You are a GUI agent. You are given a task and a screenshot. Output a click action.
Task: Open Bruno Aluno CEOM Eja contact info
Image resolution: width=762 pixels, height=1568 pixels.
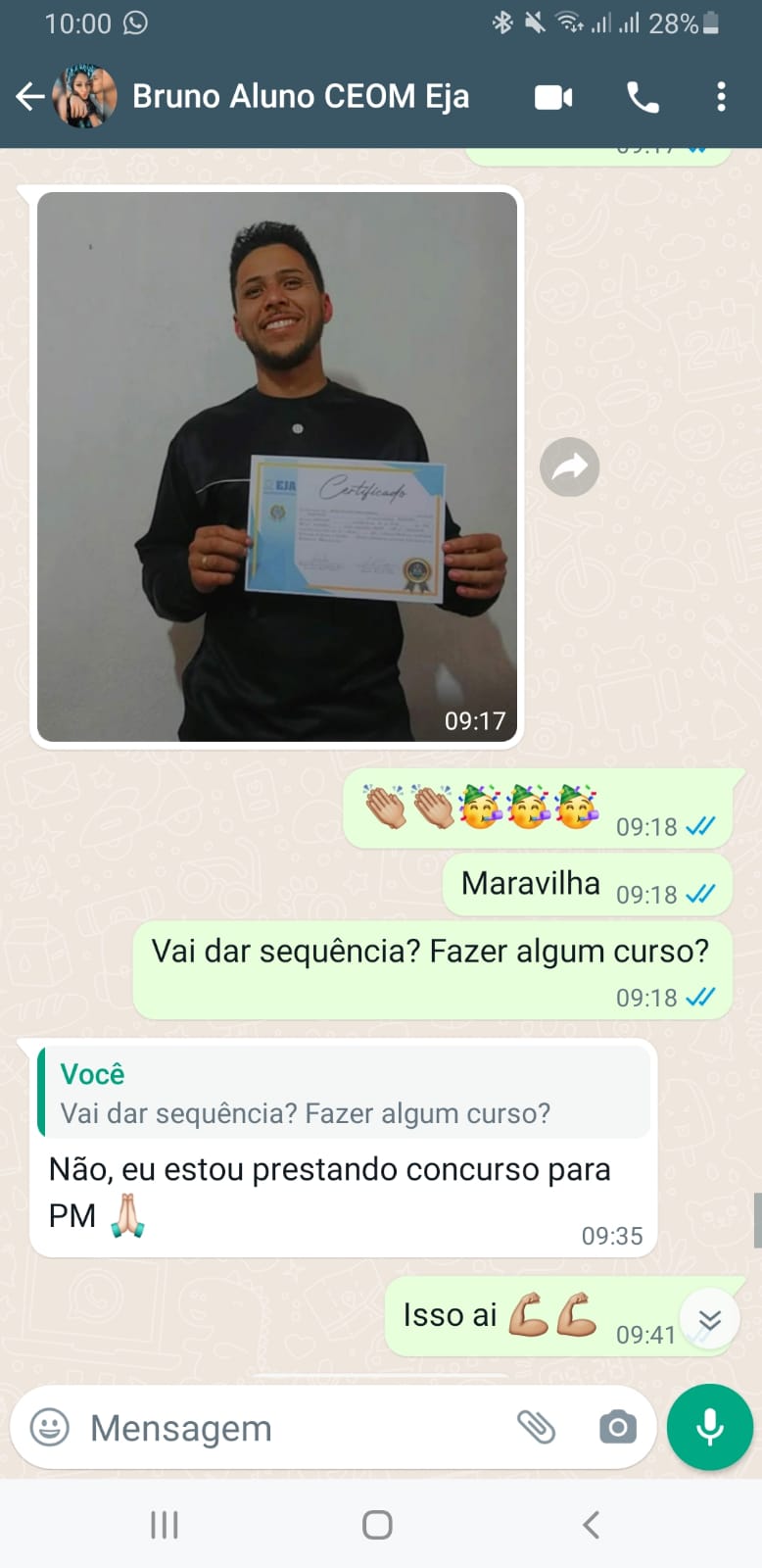coord(300,96)
